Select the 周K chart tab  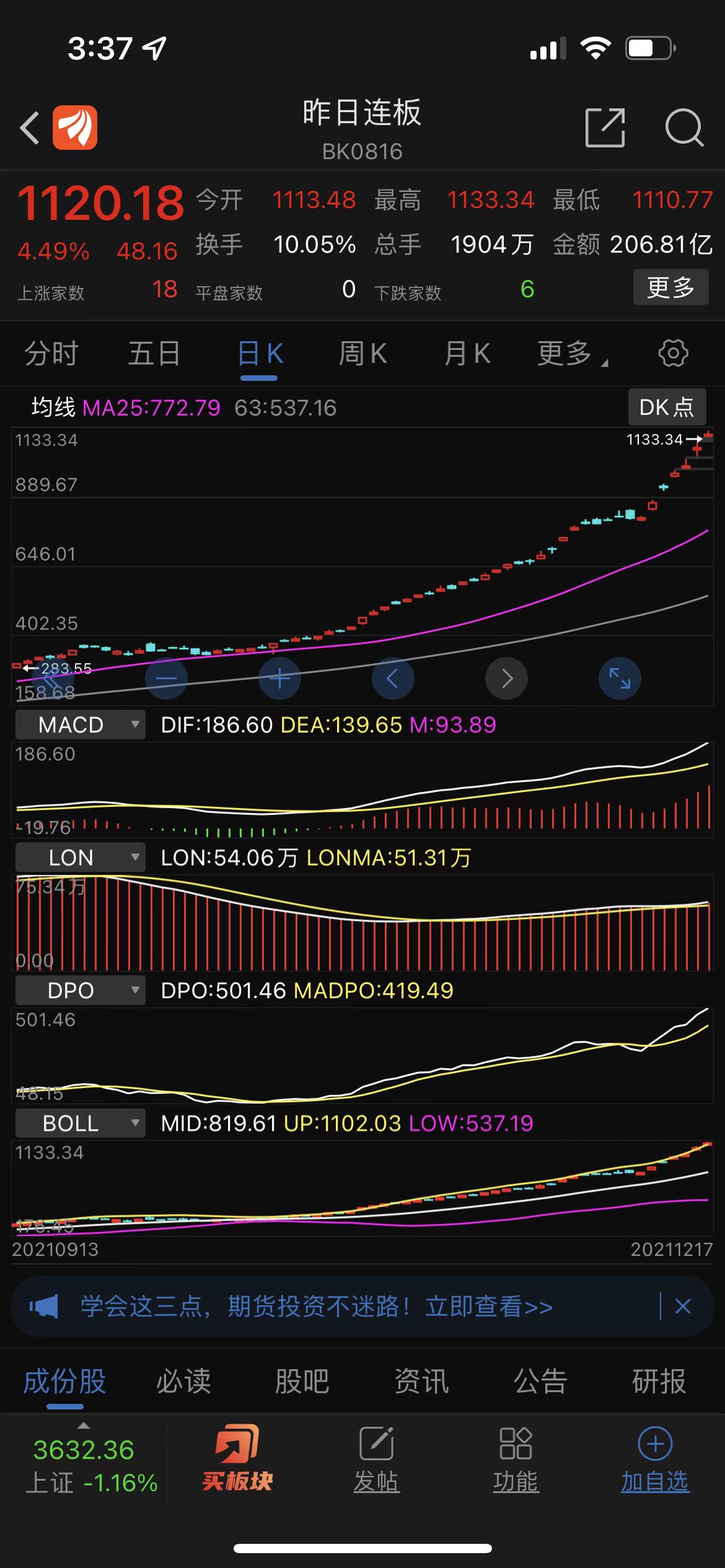point(362,354)
